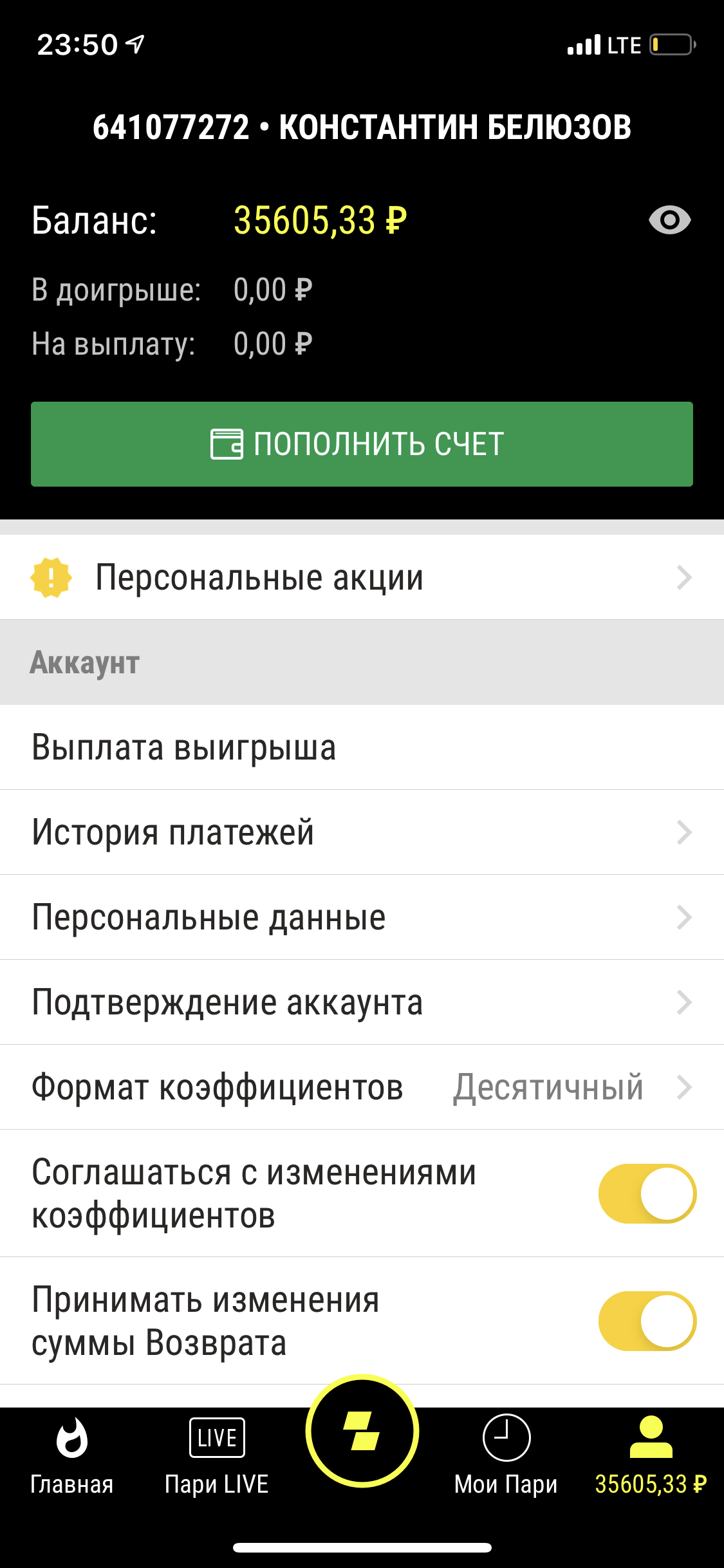Tap the central yellow logo button
This screenshot has width=724, height=1568.
tap(362, 1430)
